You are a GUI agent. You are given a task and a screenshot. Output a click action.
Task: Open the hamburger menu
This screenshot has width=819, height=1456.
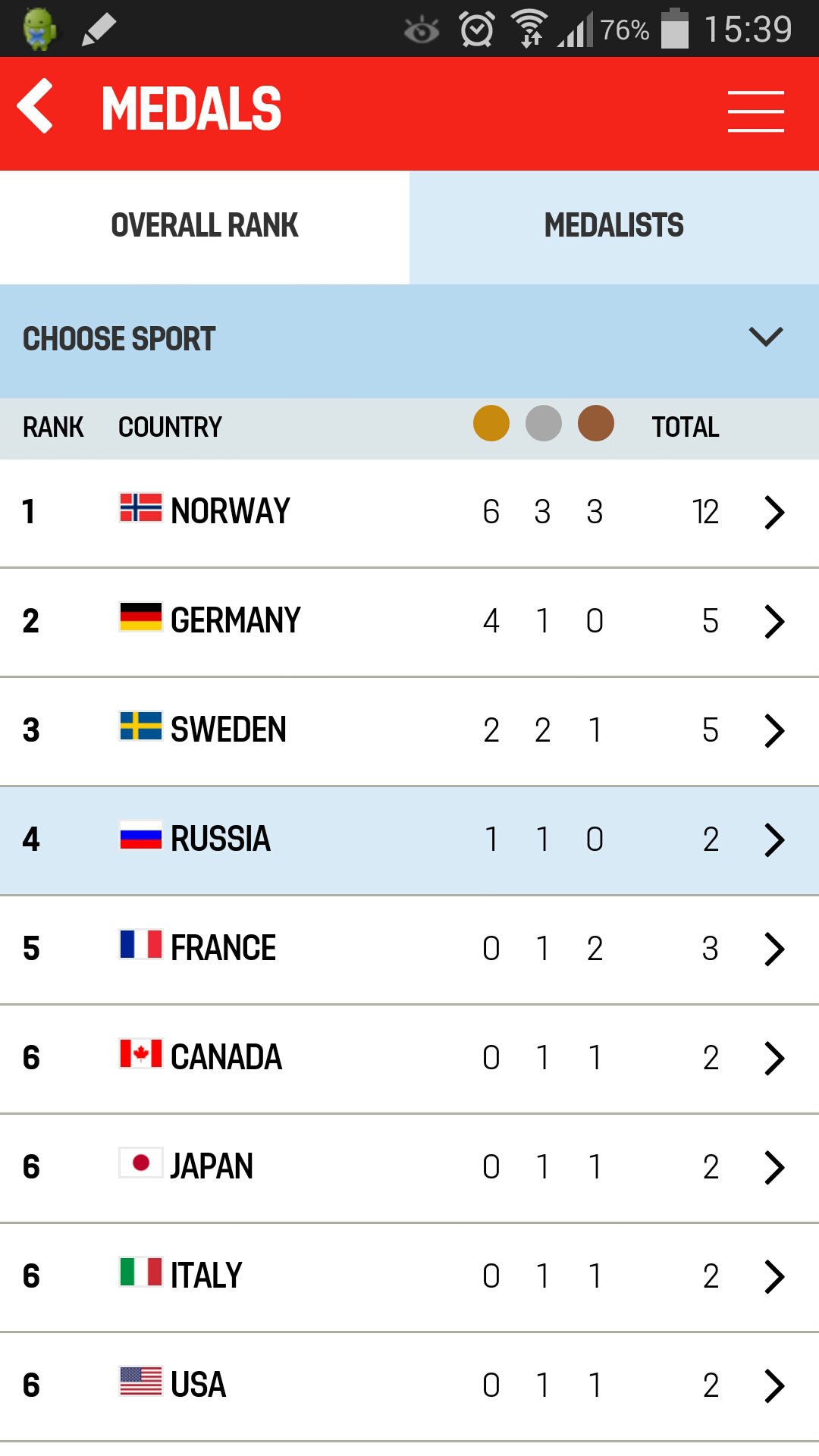[x=755, y=111]
